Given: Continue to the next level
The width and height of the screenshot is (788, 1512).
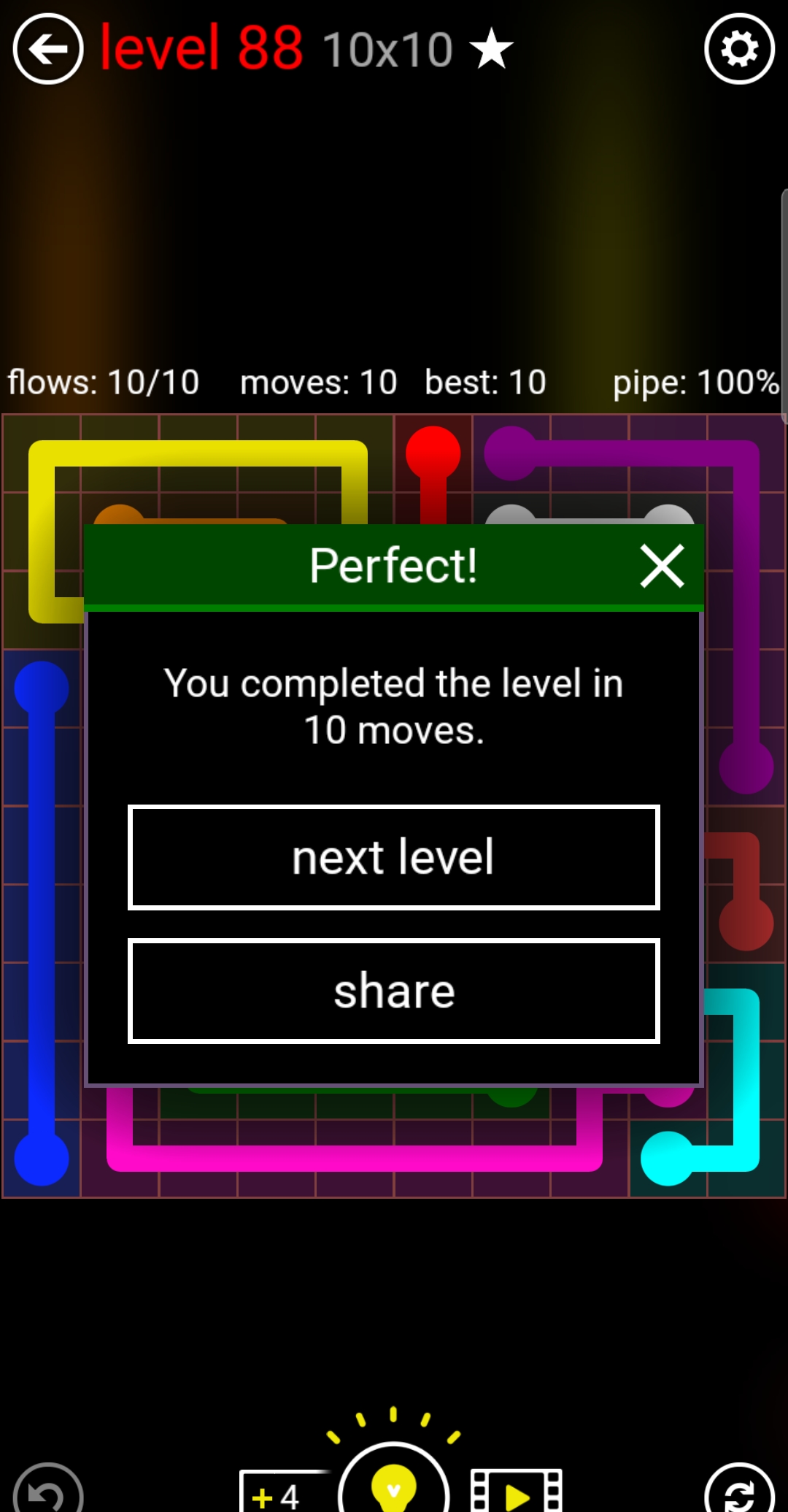Looking at the screenshot, I should pyautogui.click(x=394, y=857).
